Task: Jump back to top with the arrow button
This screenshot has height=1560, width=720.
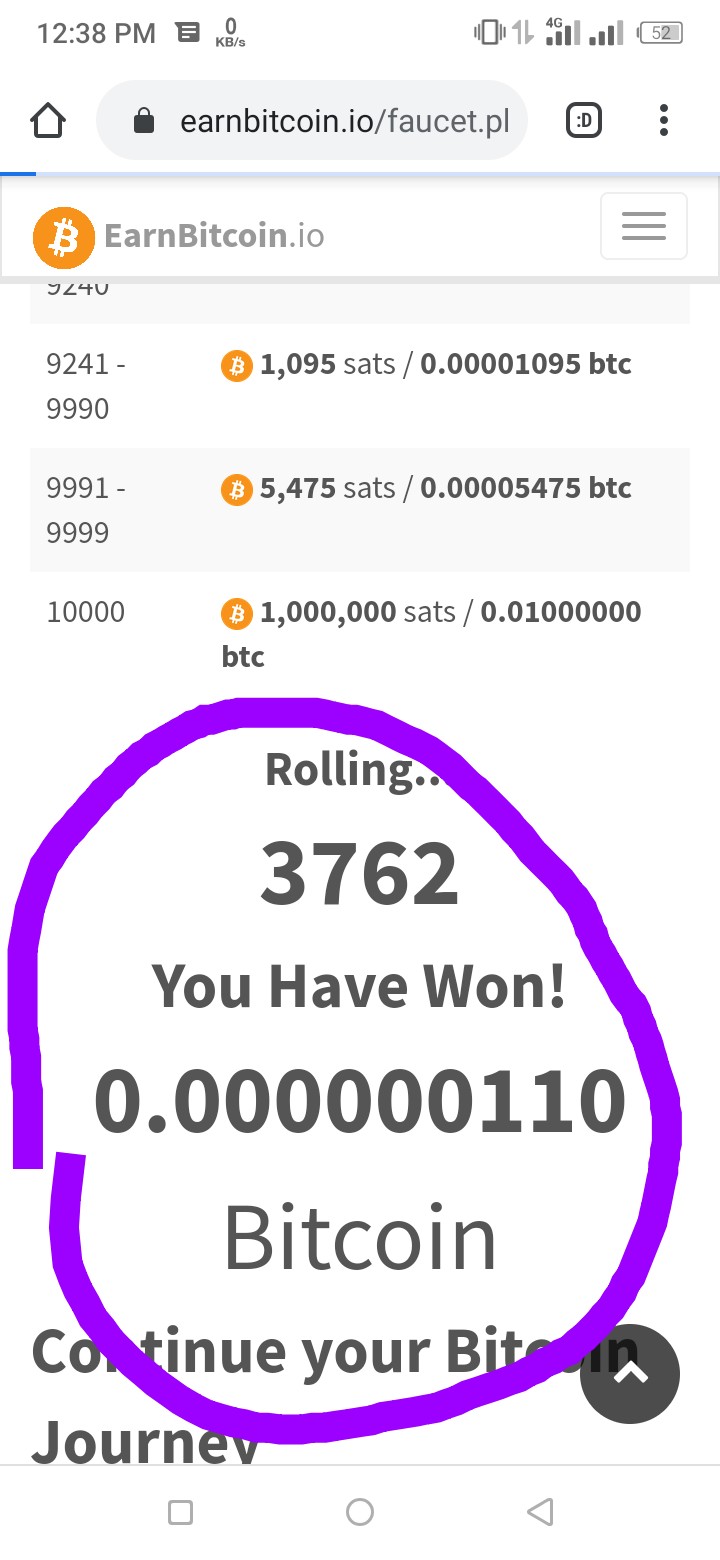Action: 630,1374
